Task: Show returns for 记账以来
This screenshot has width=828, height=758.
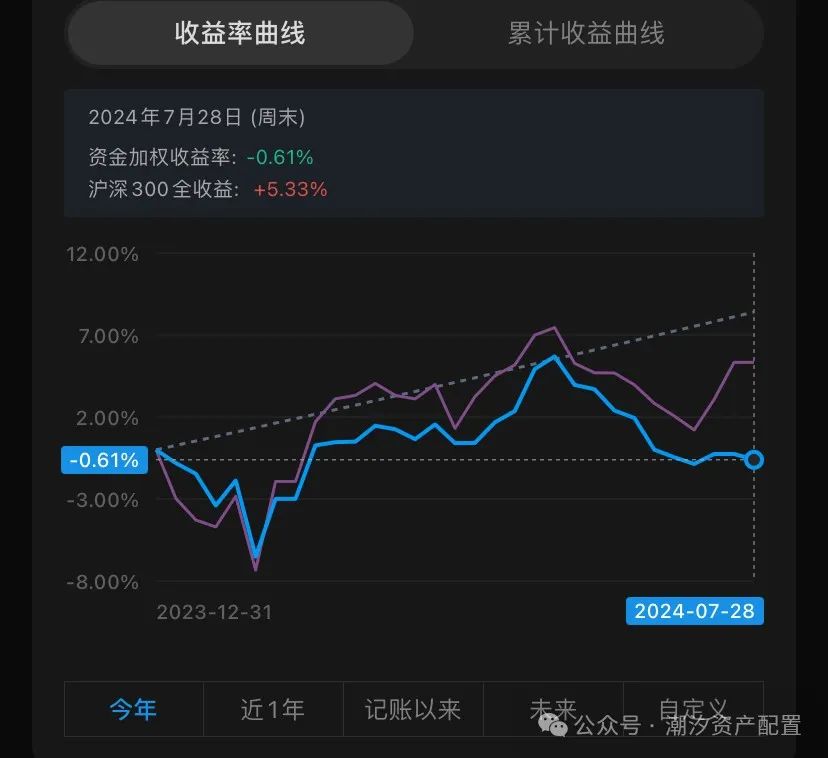Action: coord(413,709)
